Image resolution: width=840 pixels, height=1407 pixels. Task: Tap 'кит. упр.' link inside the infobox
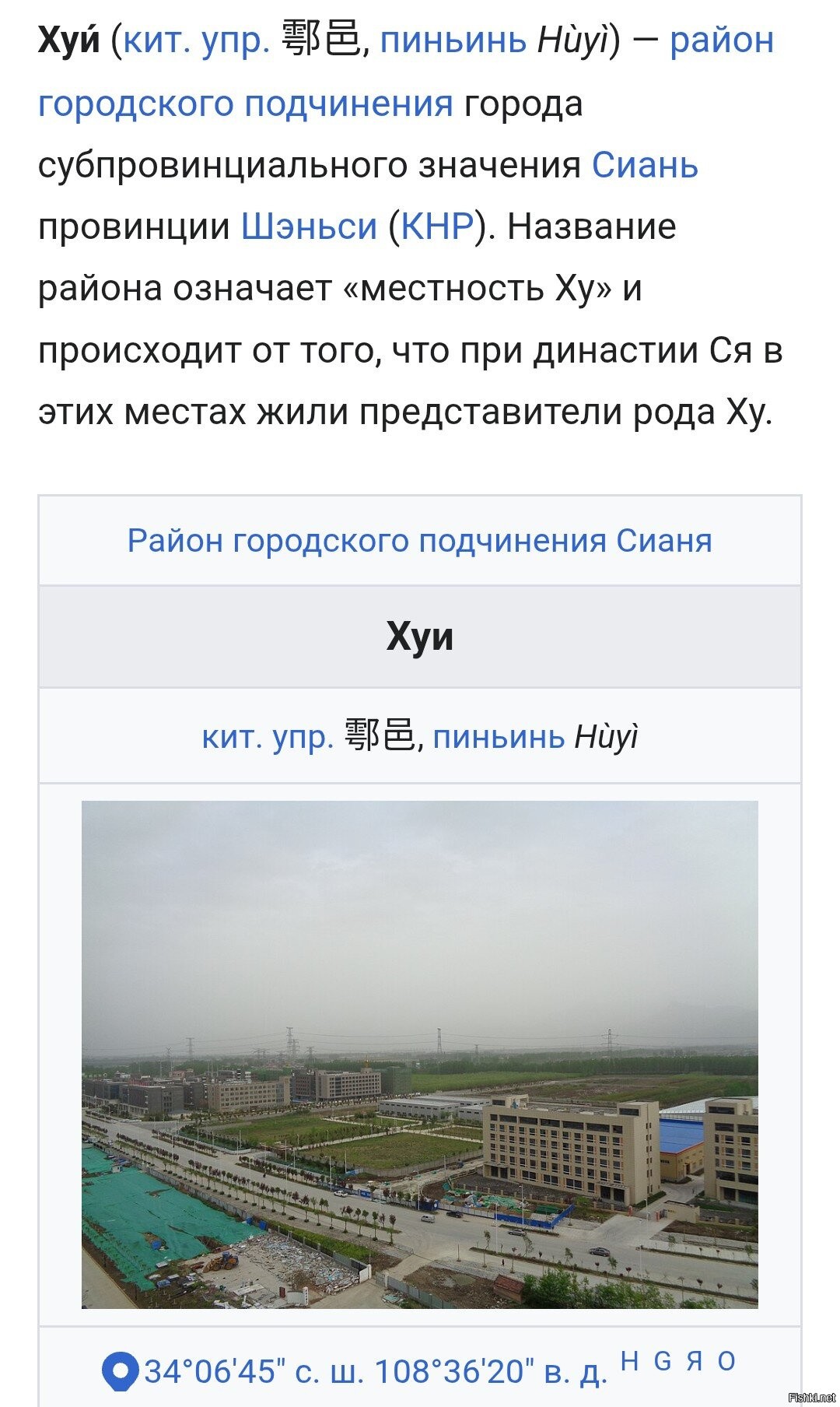(x=267, y=736)
